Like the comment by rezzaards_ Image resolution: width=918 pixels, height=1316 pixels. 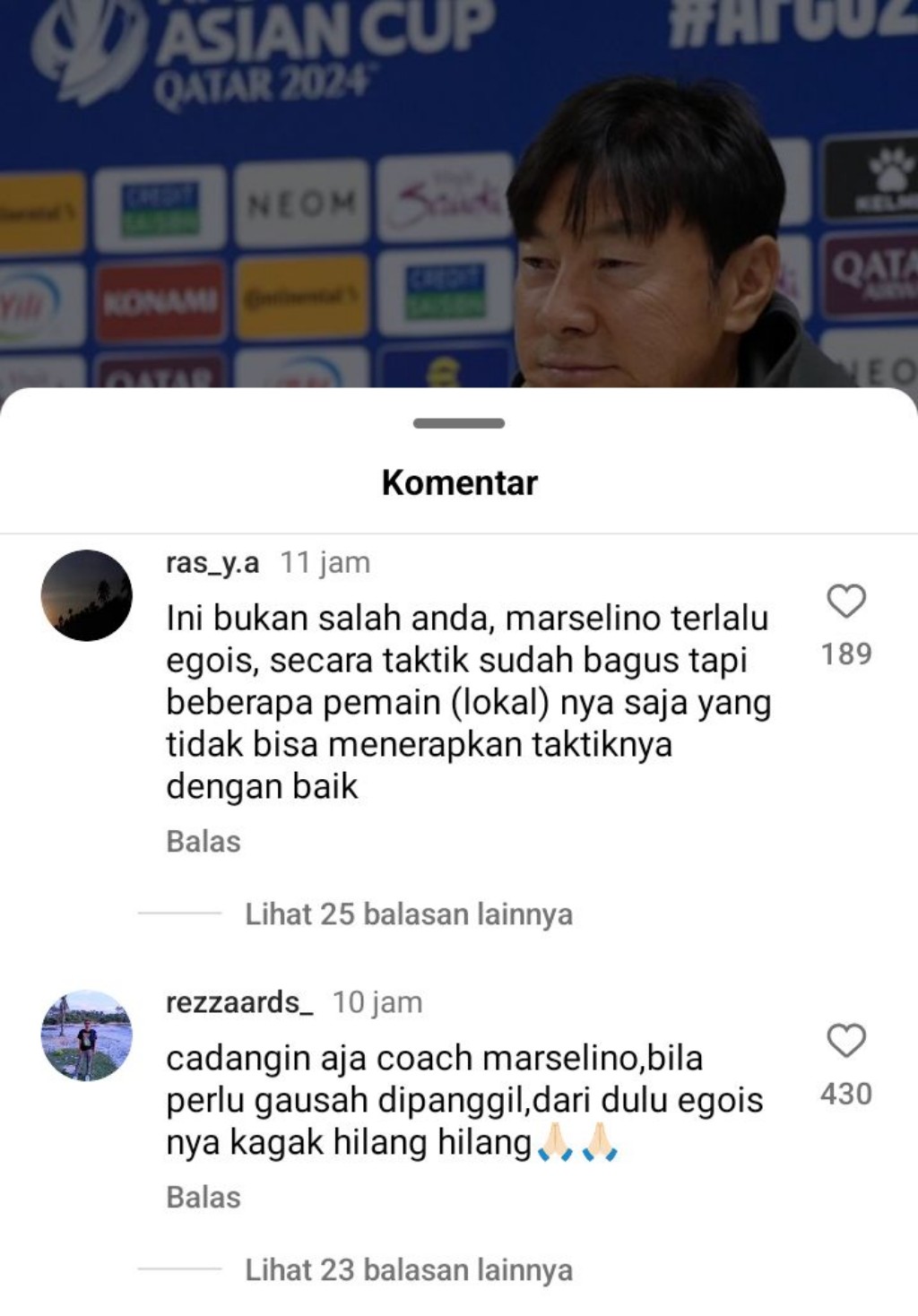tap(845, 1041)
